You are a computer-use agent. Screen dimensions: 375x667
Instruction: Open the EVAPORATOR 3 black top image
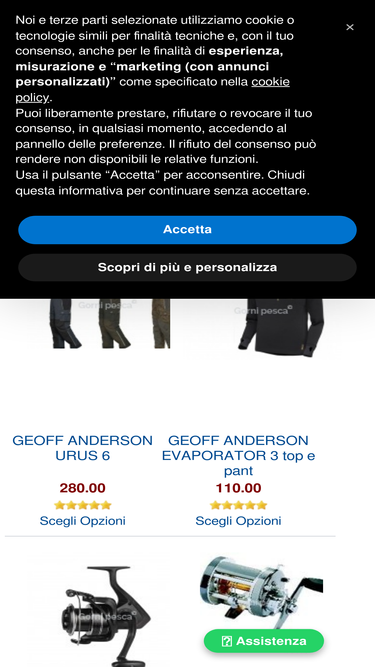point(281,328)
